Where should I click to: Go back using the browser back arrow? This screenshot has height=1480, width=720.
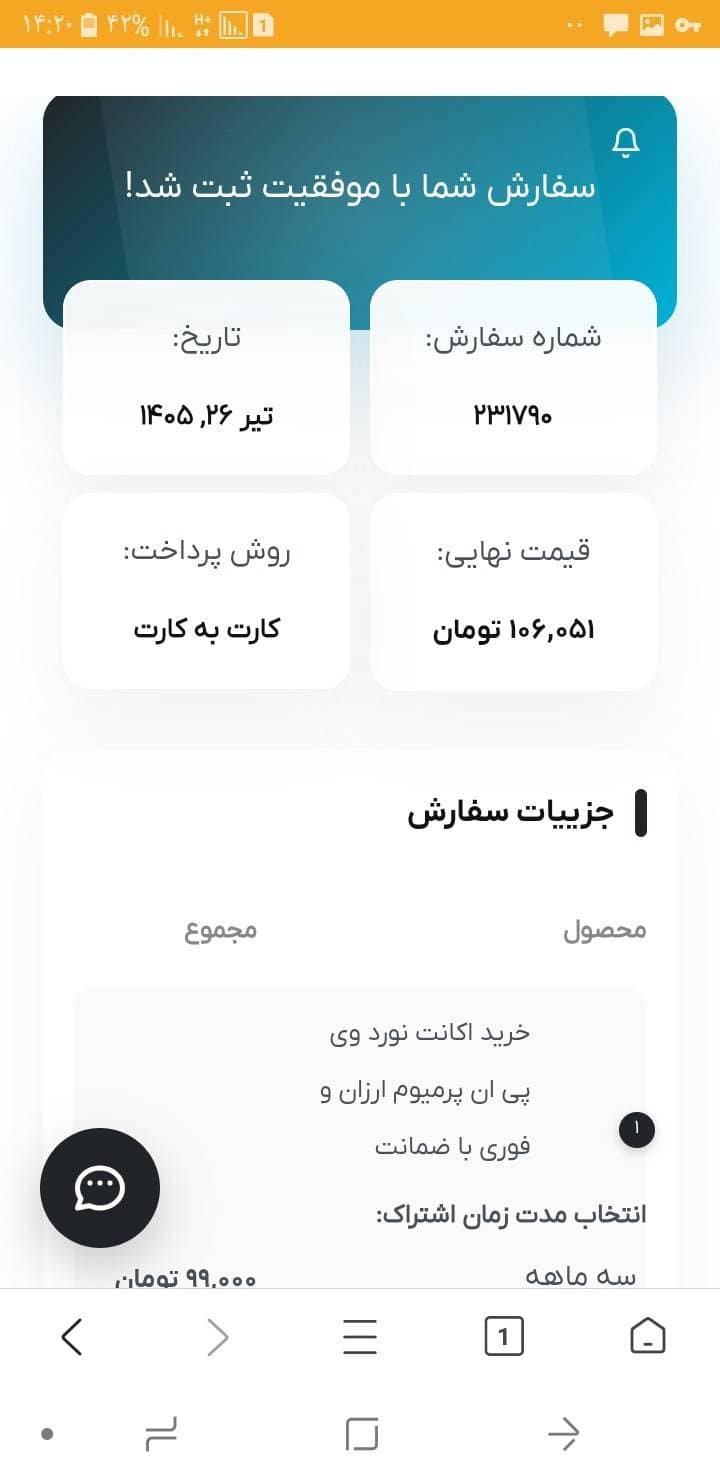pyautogui.click(x=71, y=1336)
